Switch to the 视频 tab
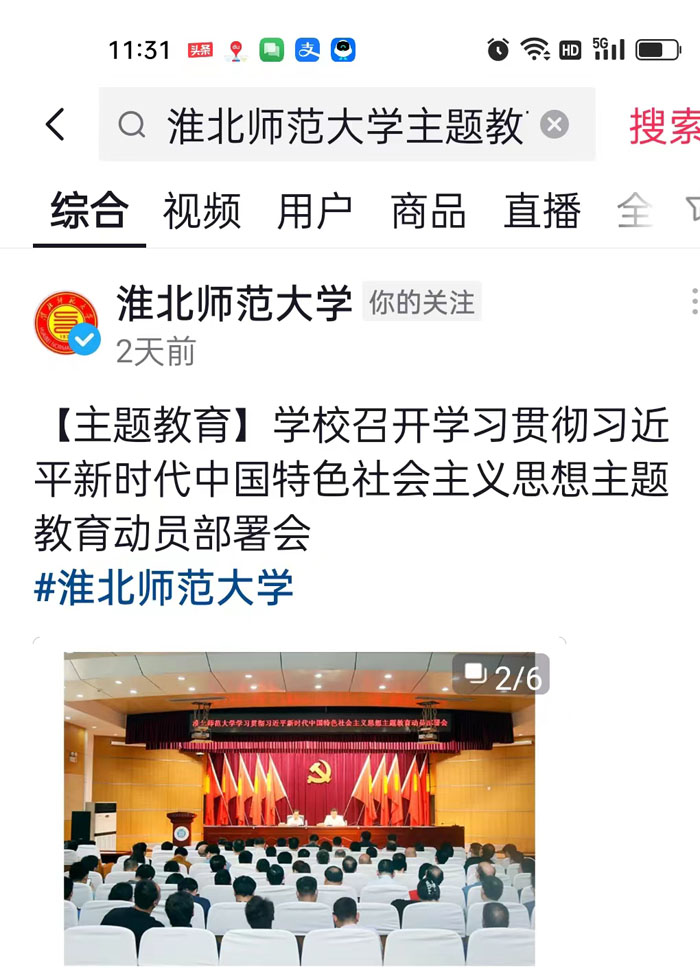The width and height of the screenshot is (700, 980). (x=202, y=212)
